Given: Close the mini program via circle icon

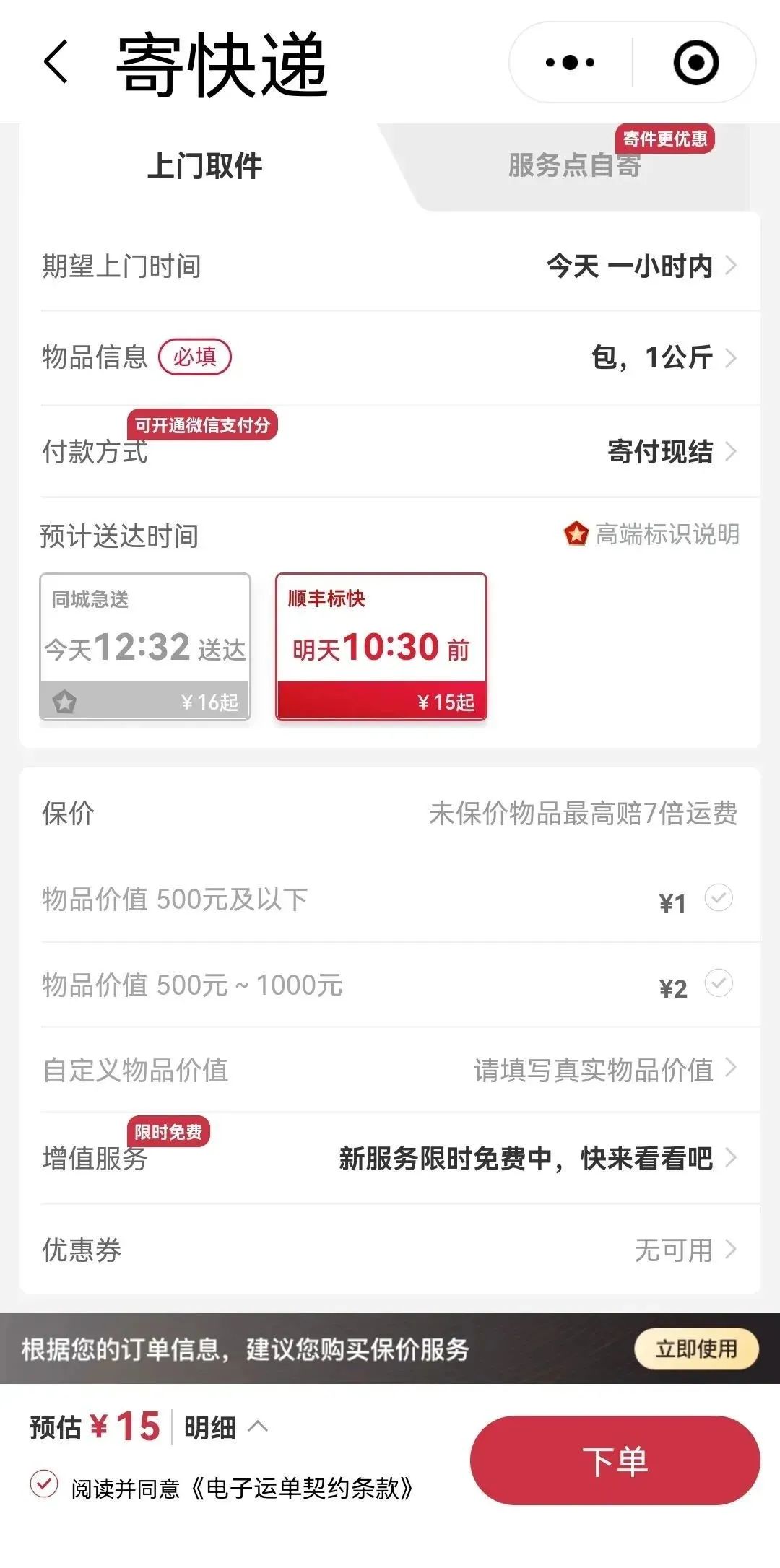Looking at the screenshot, I should click(x=695, y=63).
